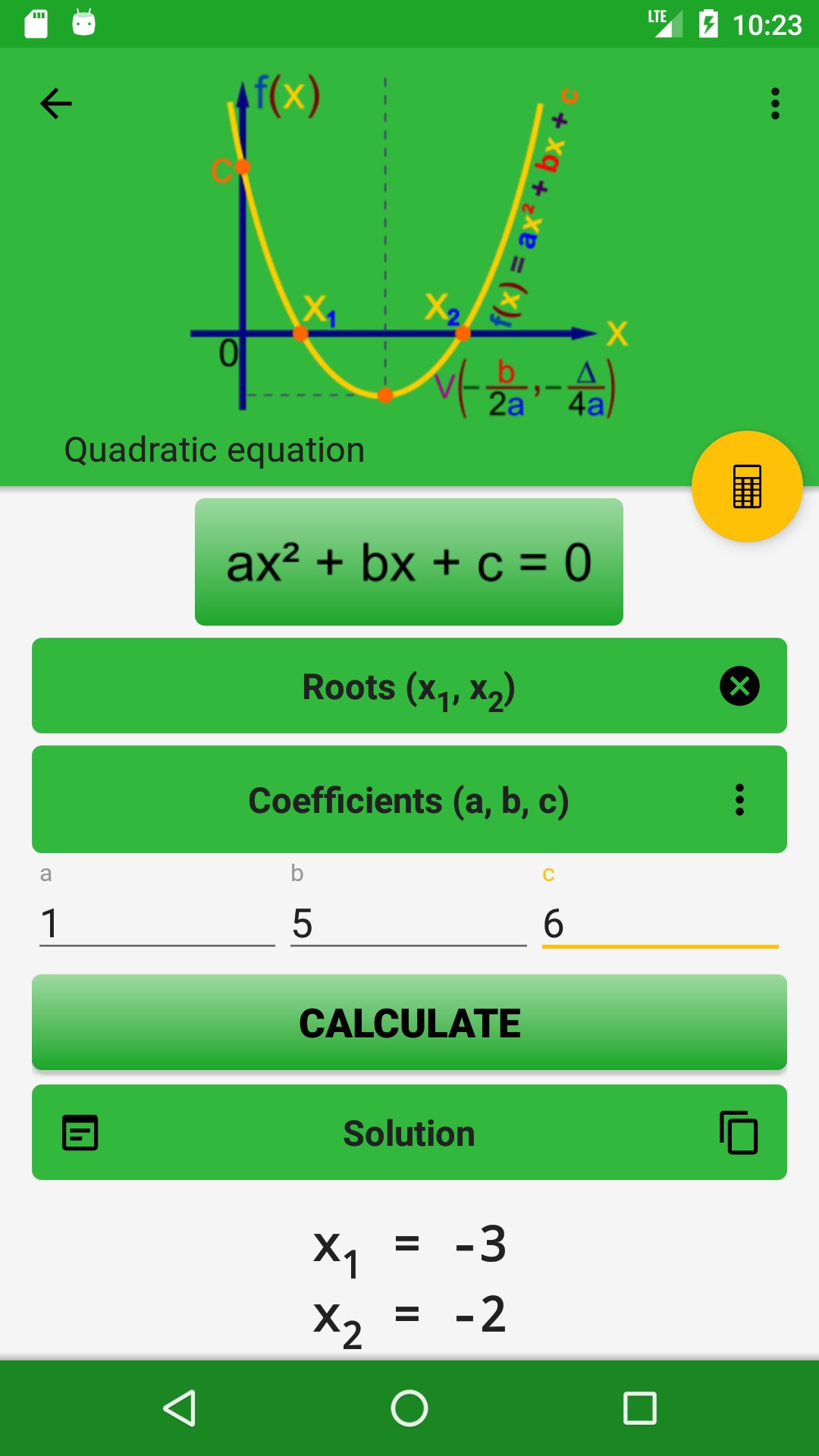
Task: Copy the solution to clipboard
Action: pos(739,1133)
